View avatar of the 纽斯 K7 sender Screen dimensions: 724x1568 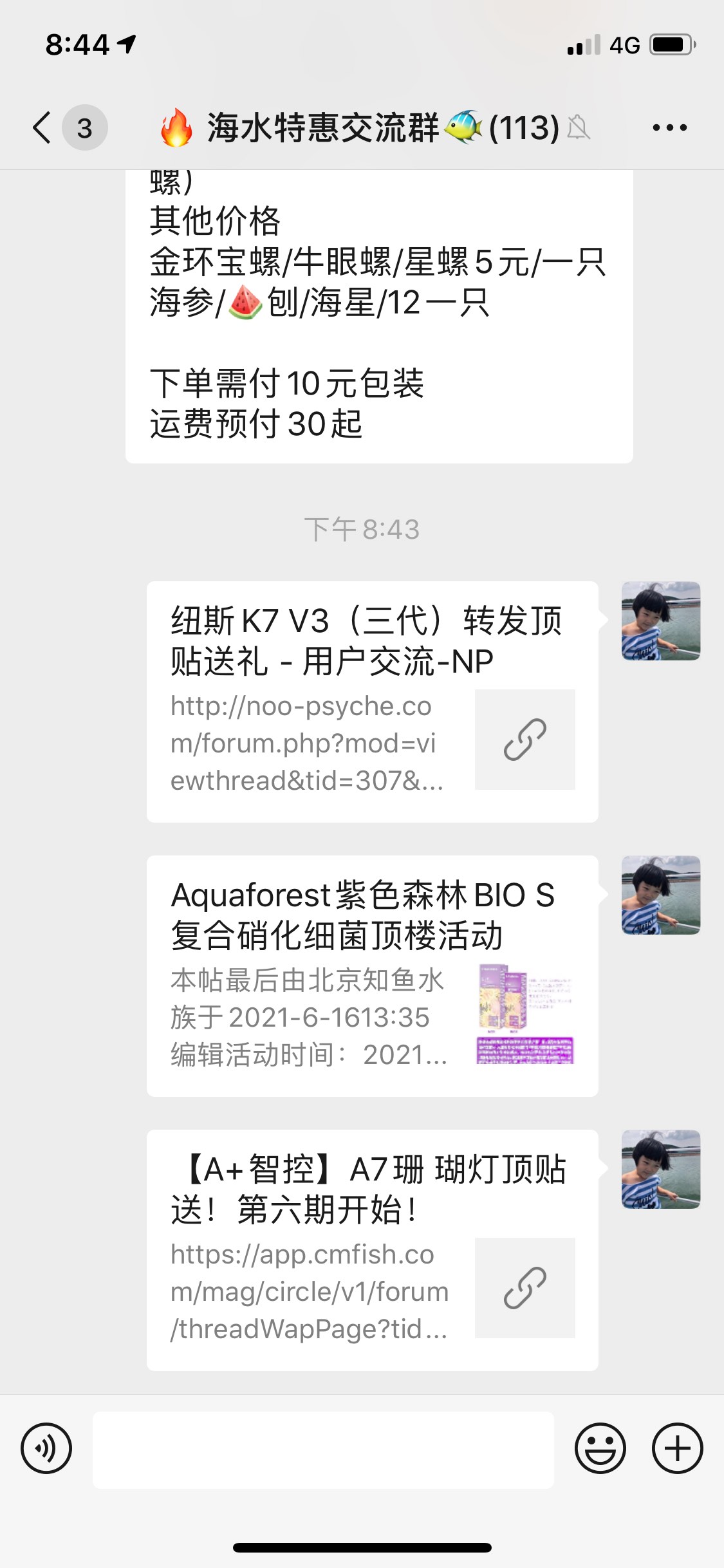(x=660, y=621)
